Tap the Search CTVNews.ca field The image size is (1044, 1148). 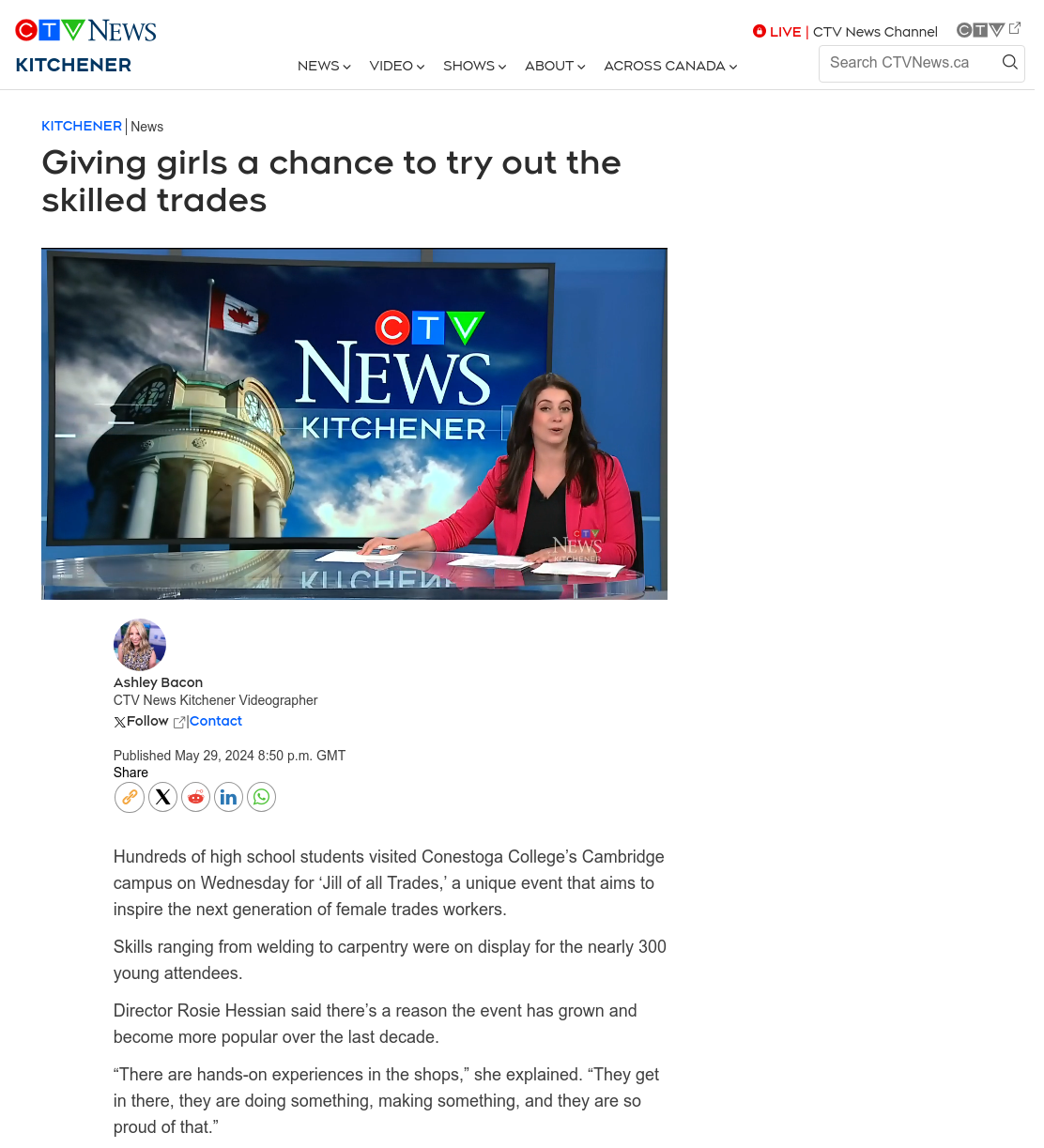tap(909, 63)
